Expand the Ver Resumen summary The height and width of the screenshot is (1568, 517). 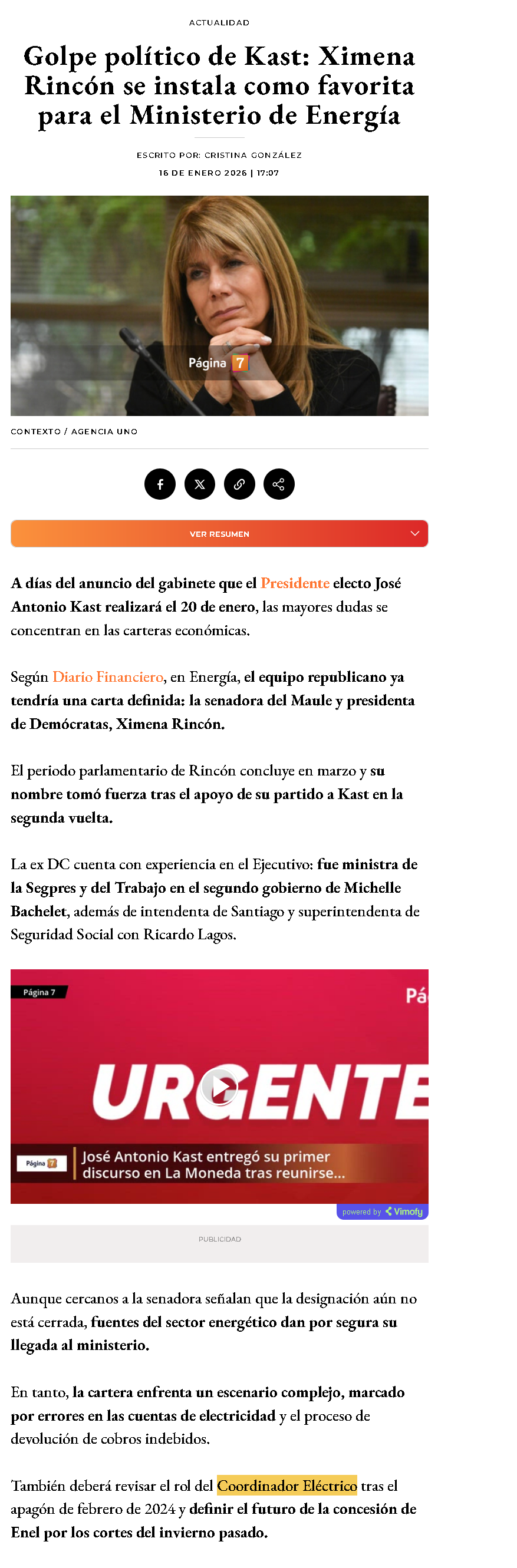click(x=219, y=534)
